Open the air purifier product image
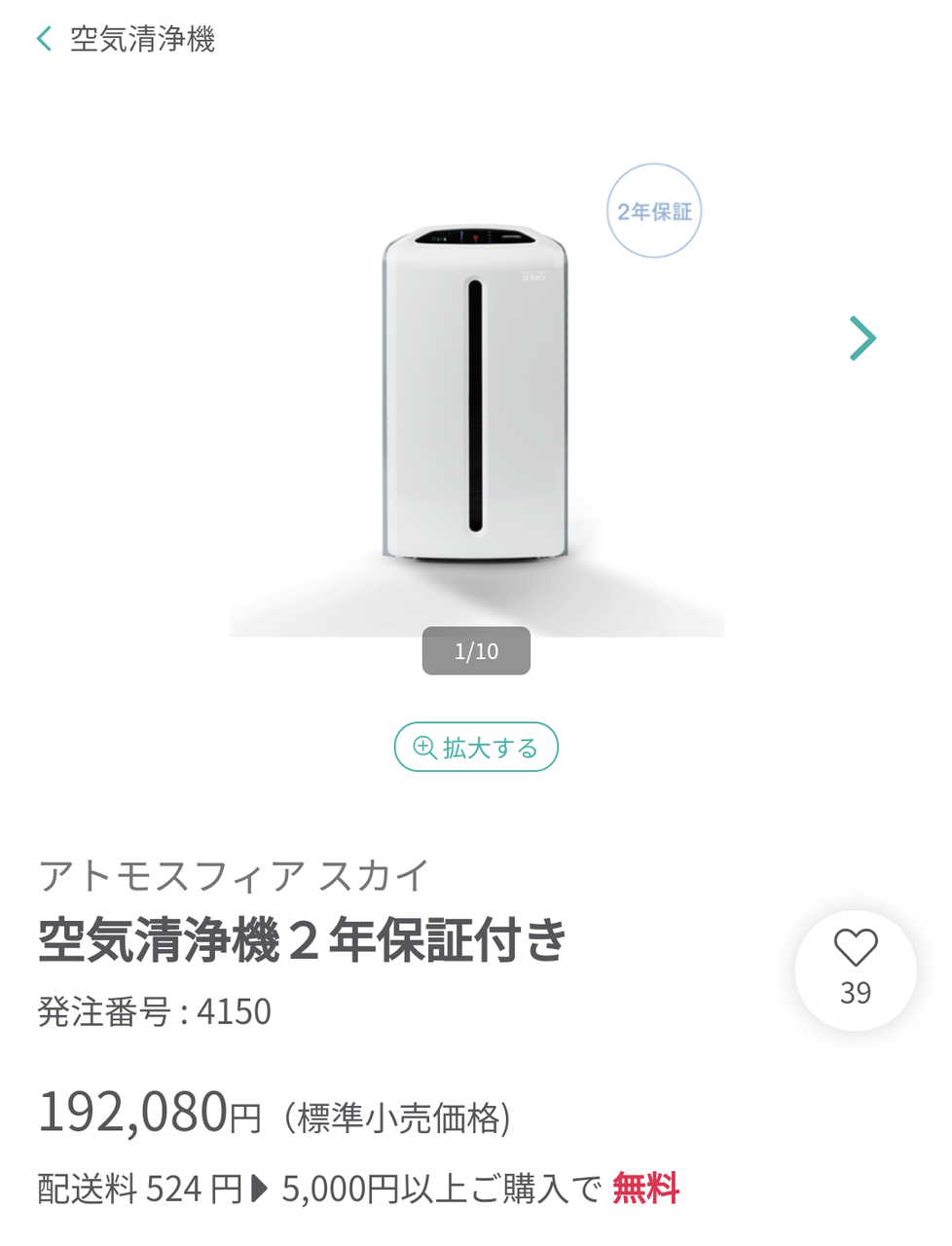 click(x=475, y=394)
